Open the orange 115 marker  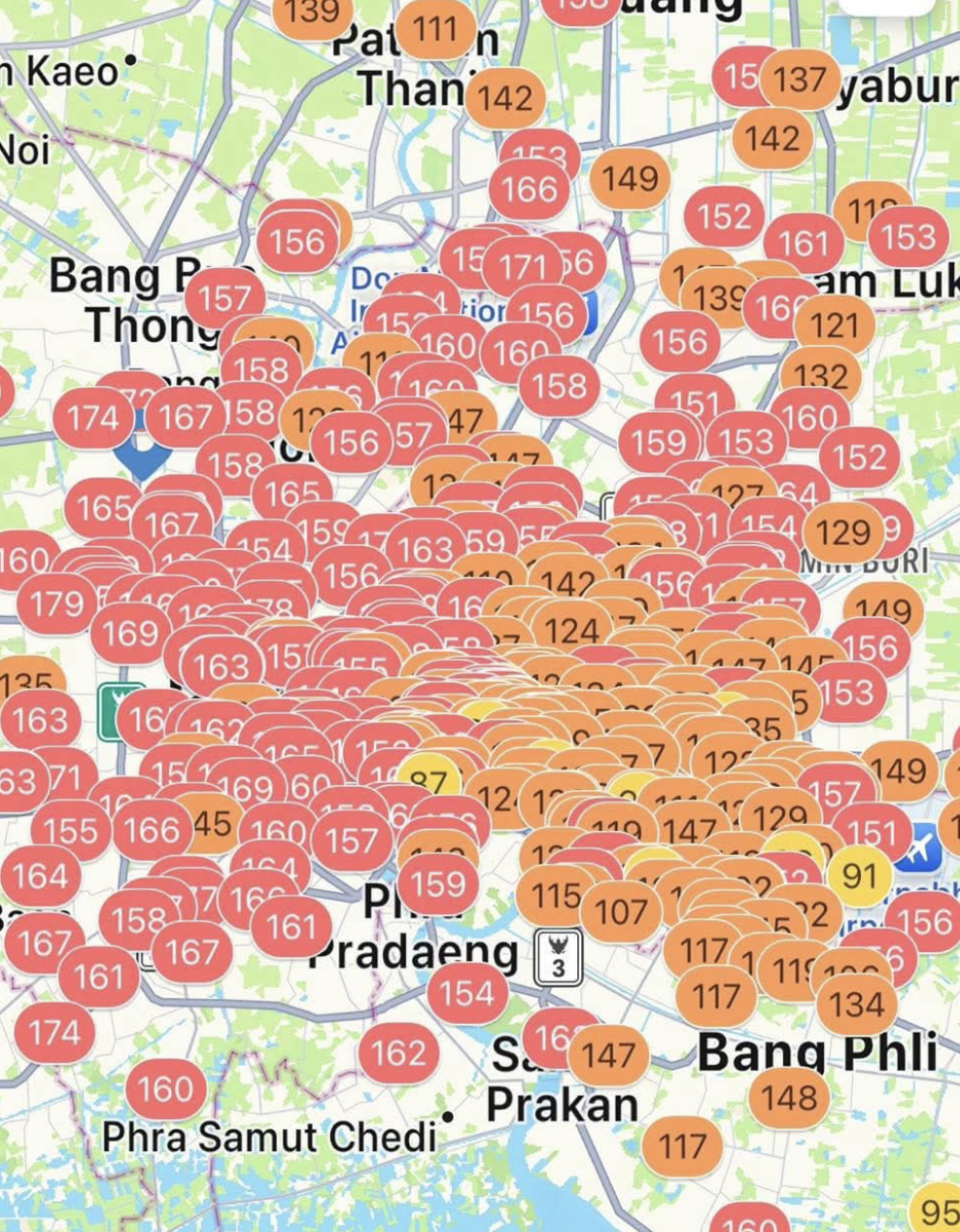click(x=556, y=895)
